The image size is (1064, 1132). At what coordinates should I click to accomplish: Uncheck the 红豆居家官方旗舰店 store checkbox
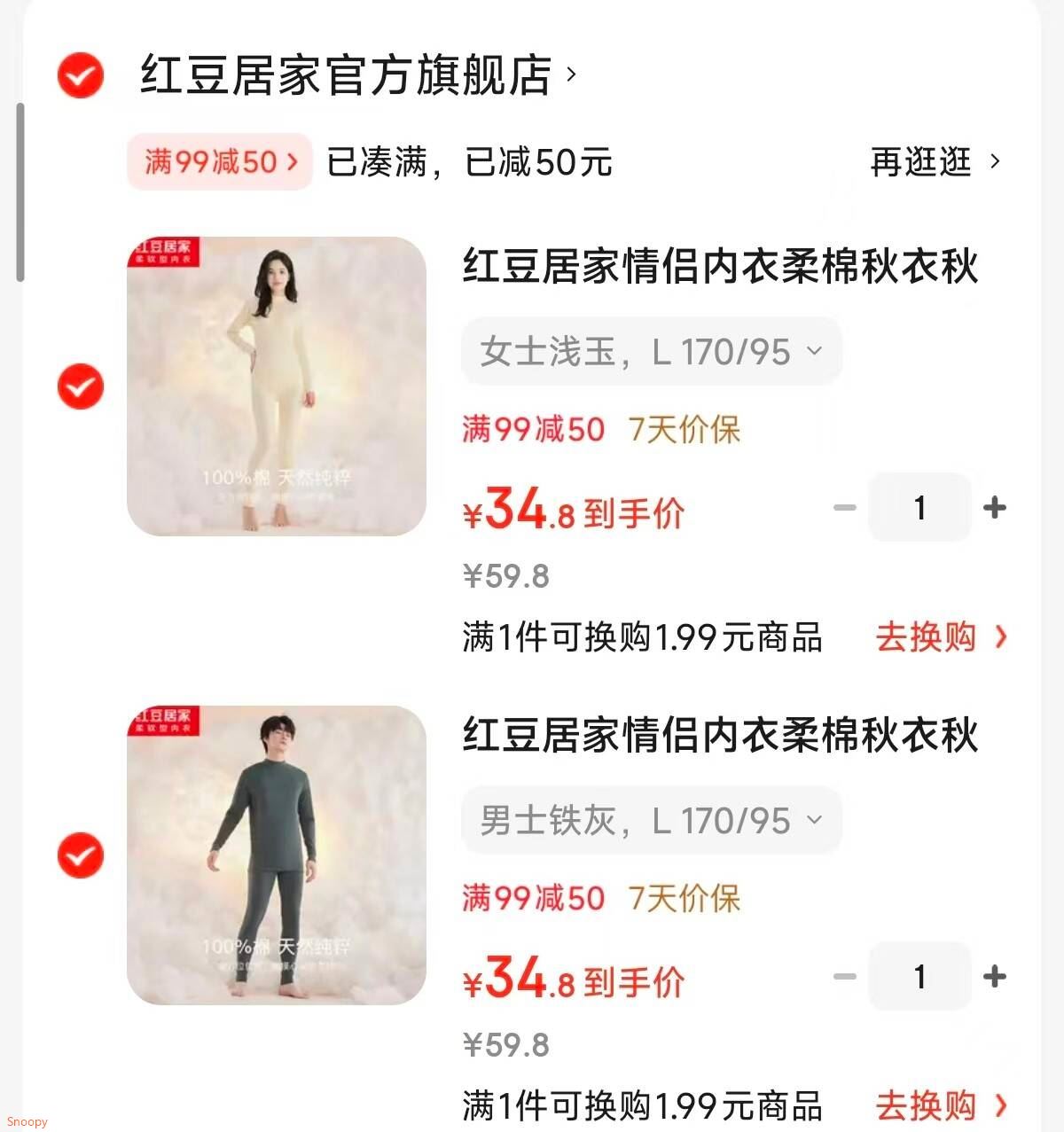(81, 75)
